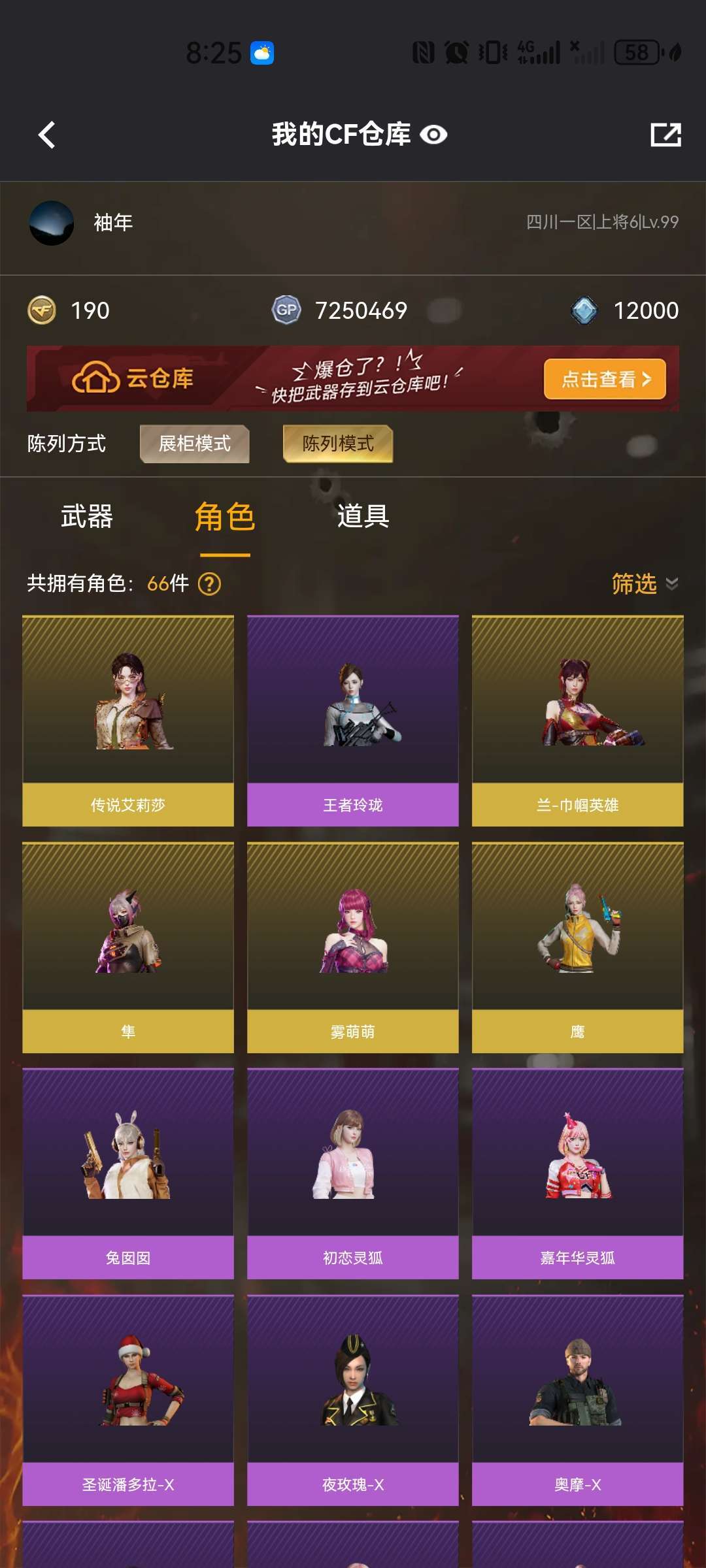706x1568 pixels.
Task: Switch to the 道具 tab
Action: point(363,517)
